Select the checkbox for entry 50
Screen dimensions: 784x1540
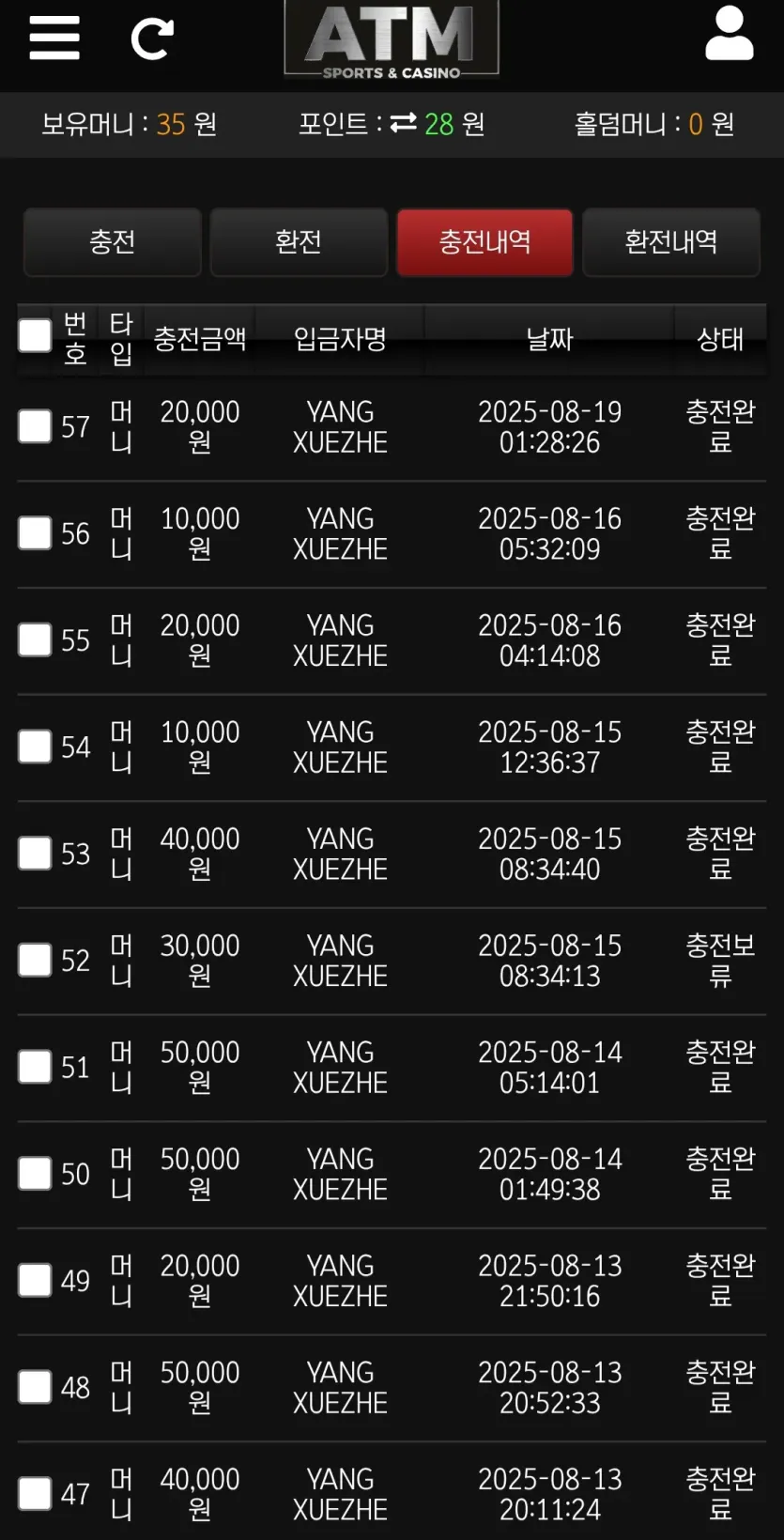click(35, 1174)
